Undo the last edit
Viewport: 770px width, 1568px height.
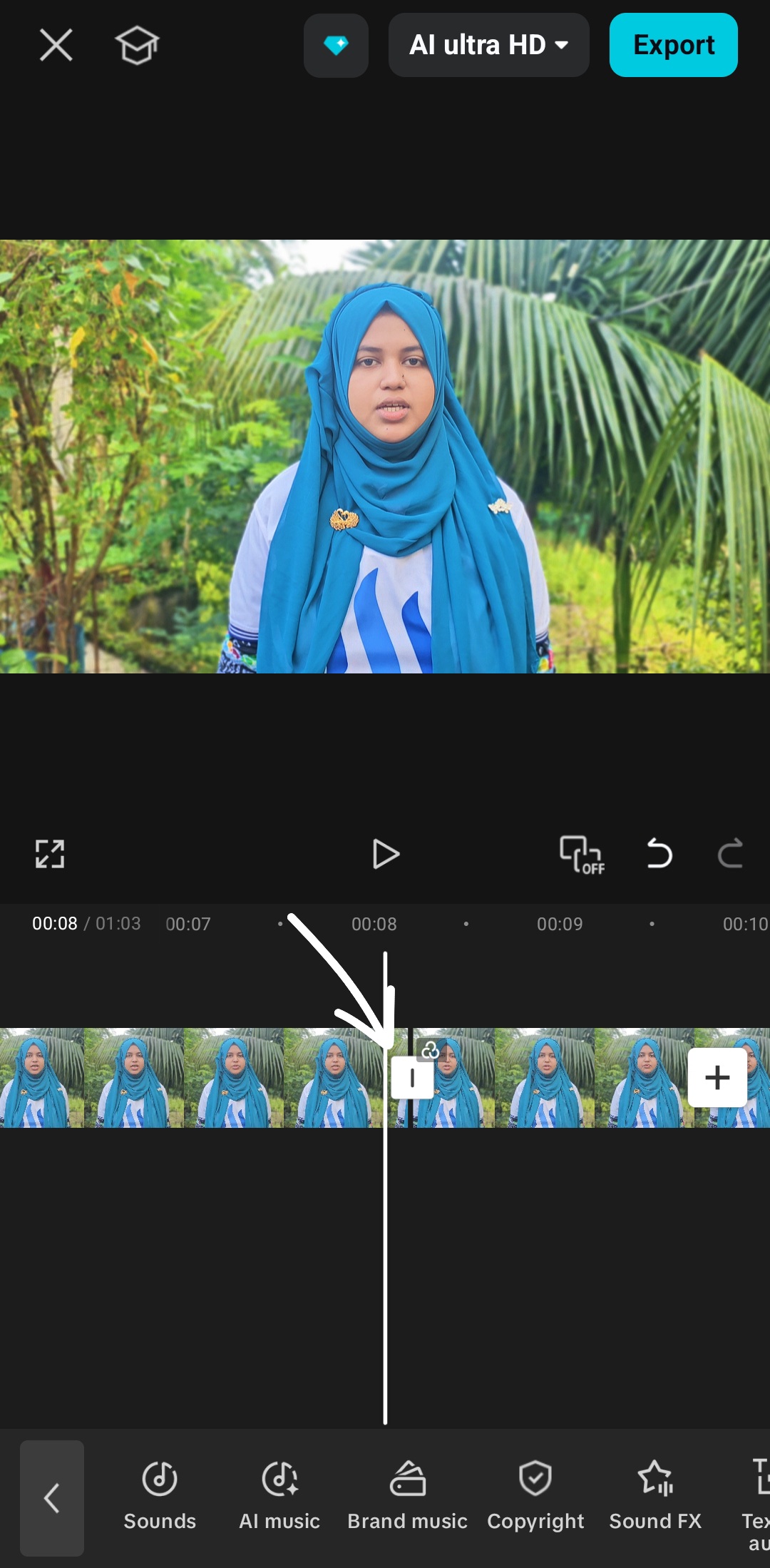(x=659, y=853)
